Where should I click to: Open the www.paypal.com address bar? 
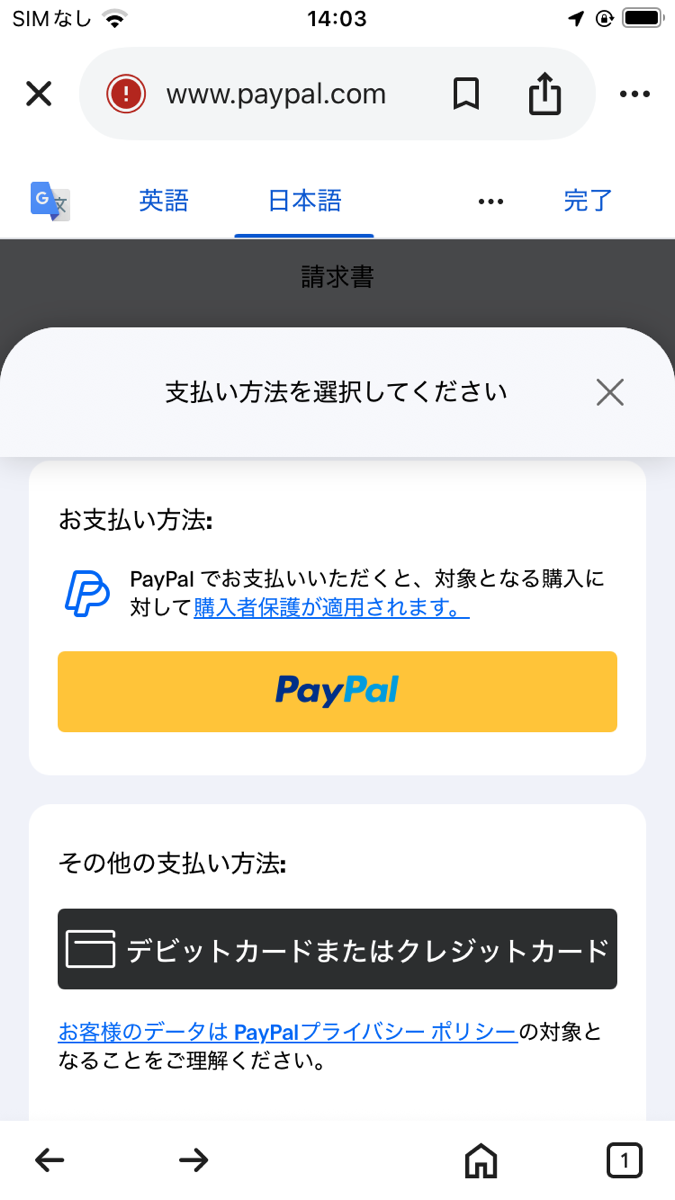tap(275, 94)
